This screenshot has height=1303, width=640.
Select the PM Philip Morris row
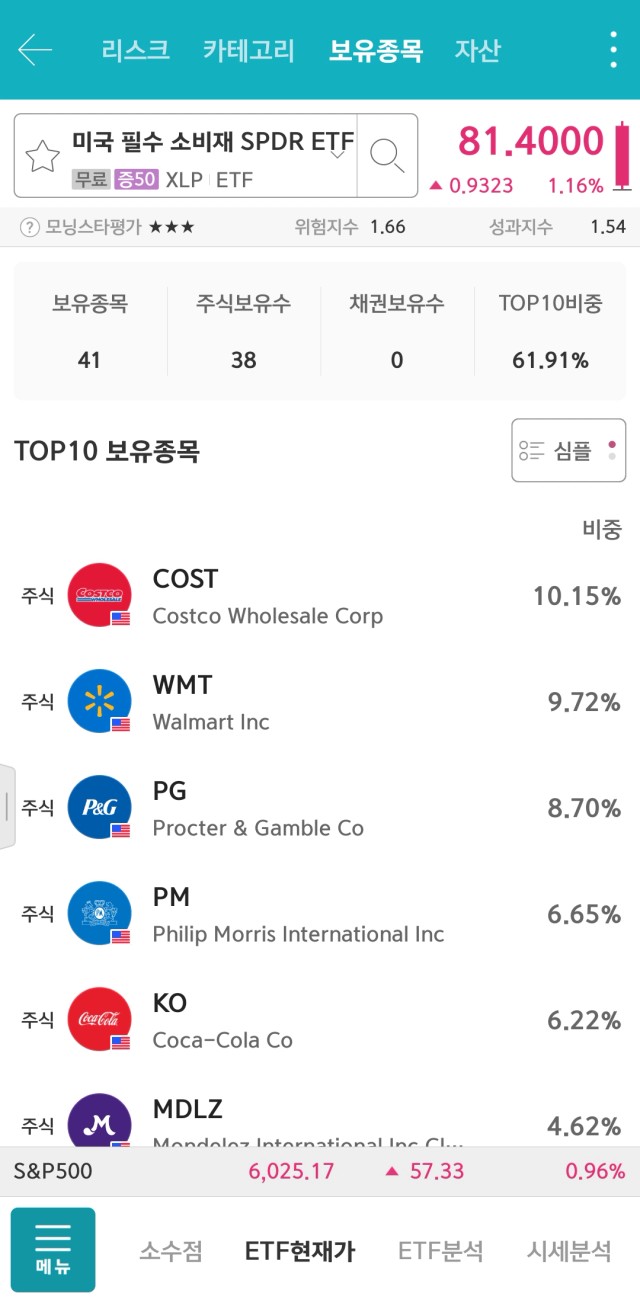click(320, 914)
